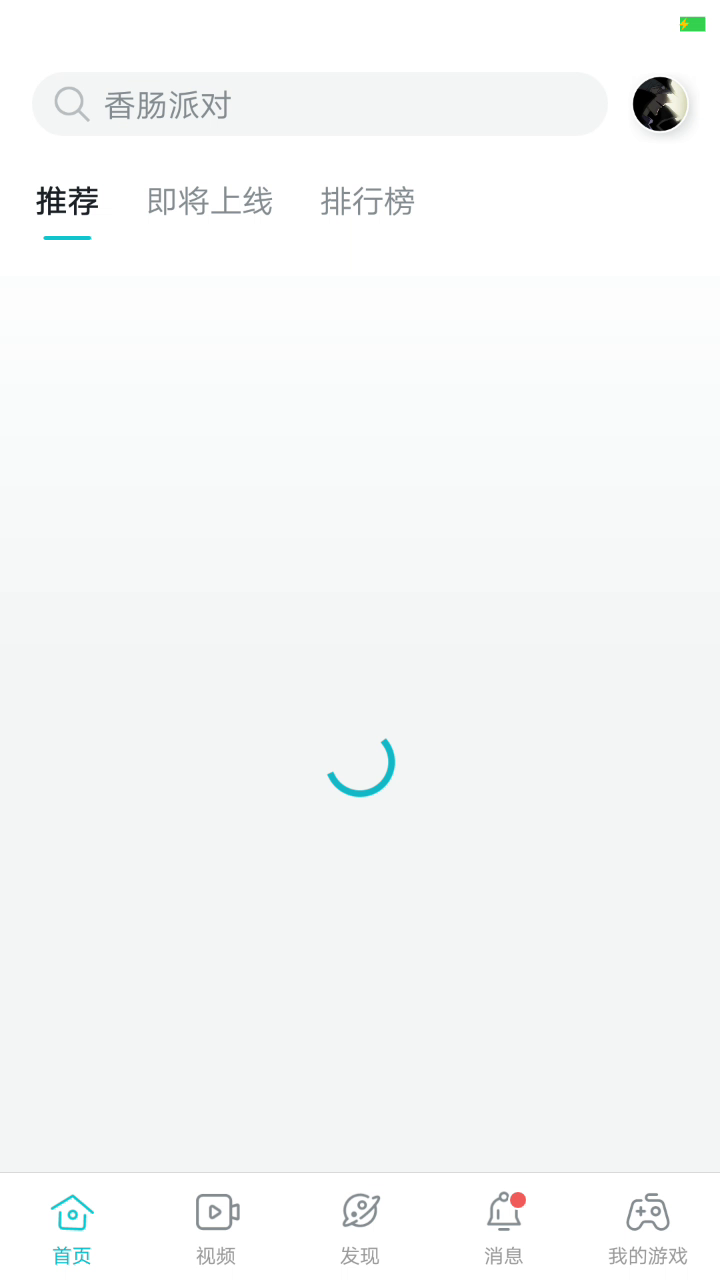Viewport: 720px width, 1280px height.
Task: Select the 推荐 tab
Action: pos(67,202)
